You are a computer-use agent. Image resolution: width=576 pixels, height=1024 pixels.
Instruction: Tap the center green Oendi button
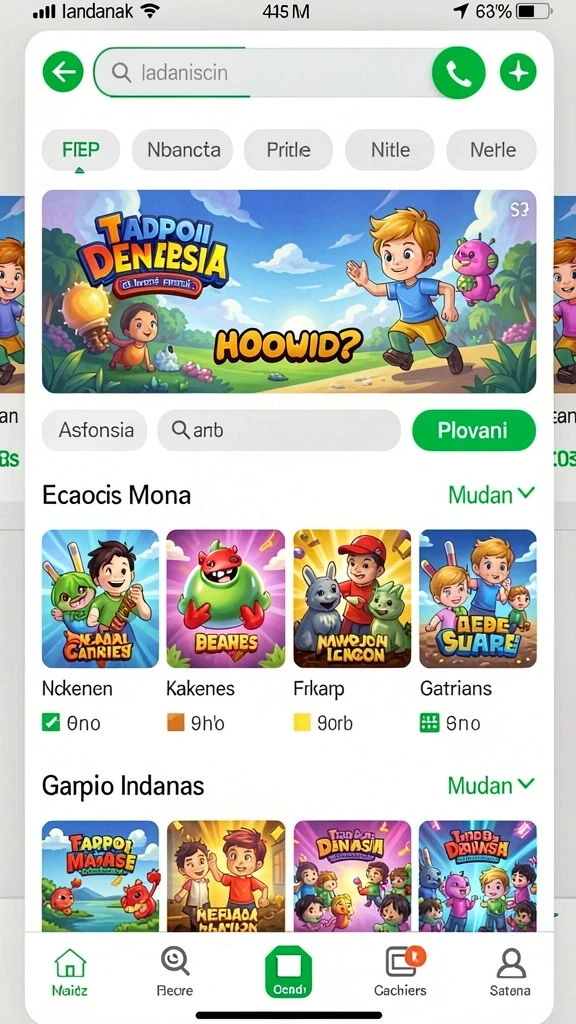[x=288, y=971]
